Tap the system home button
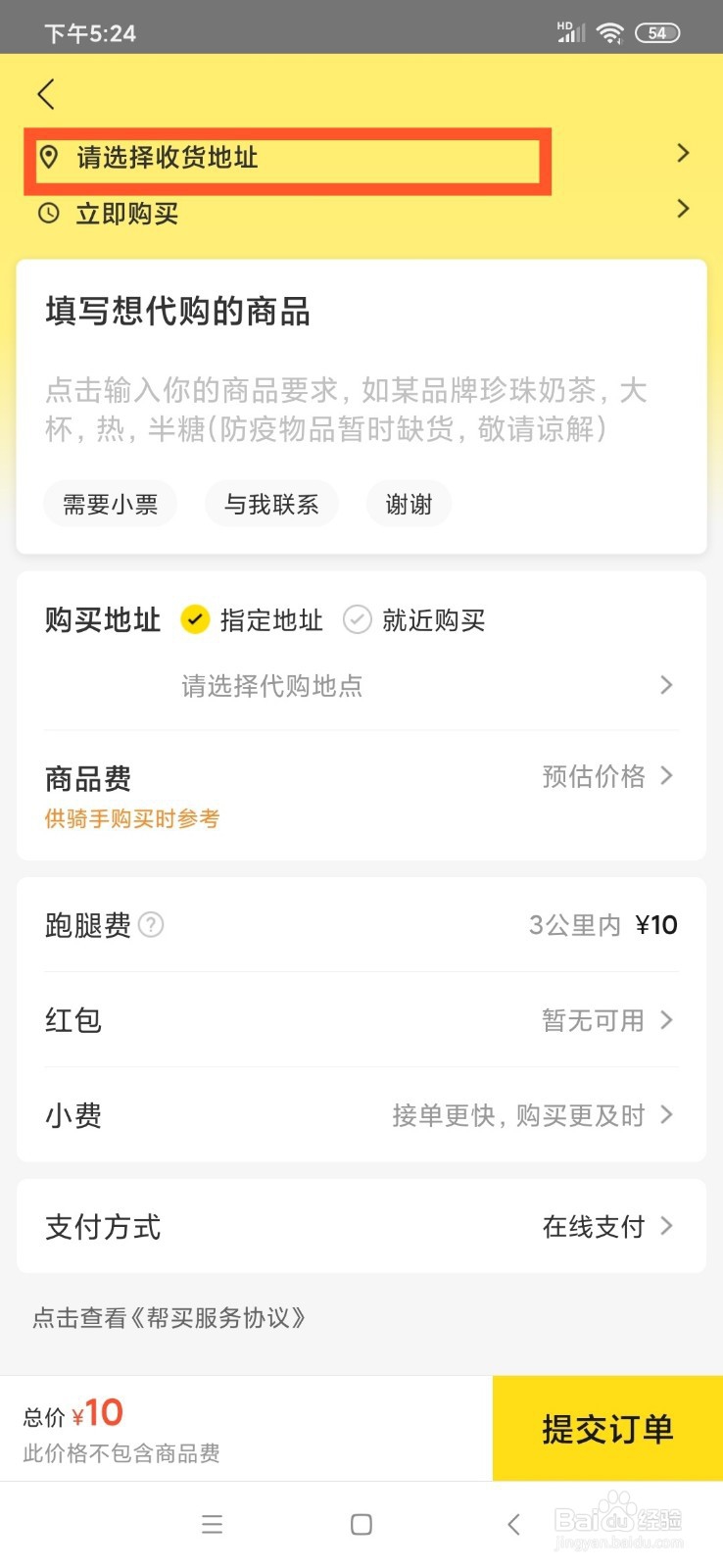The image size is (723, 1568). (361, 1524)
